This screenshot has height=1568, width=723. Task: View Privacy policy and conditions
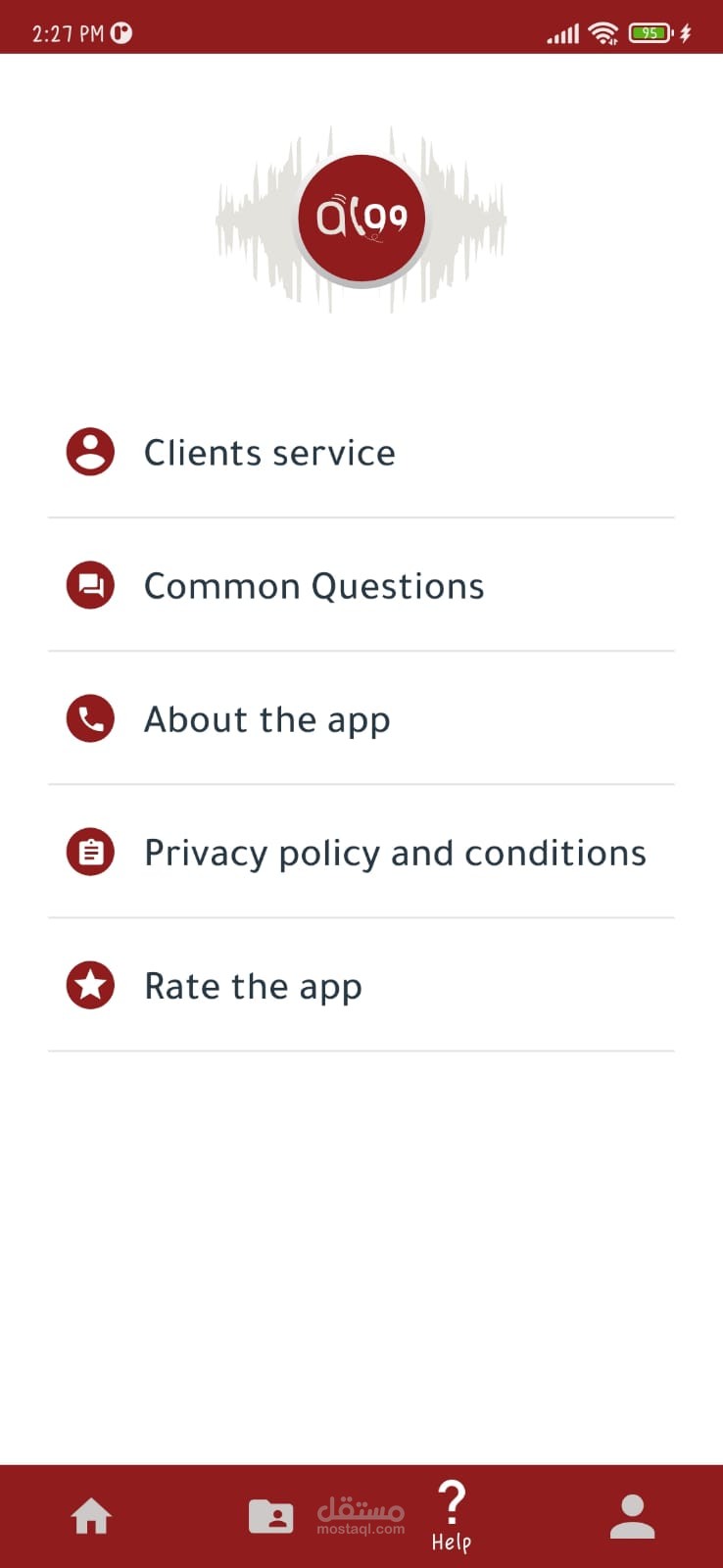pos(361,853)
